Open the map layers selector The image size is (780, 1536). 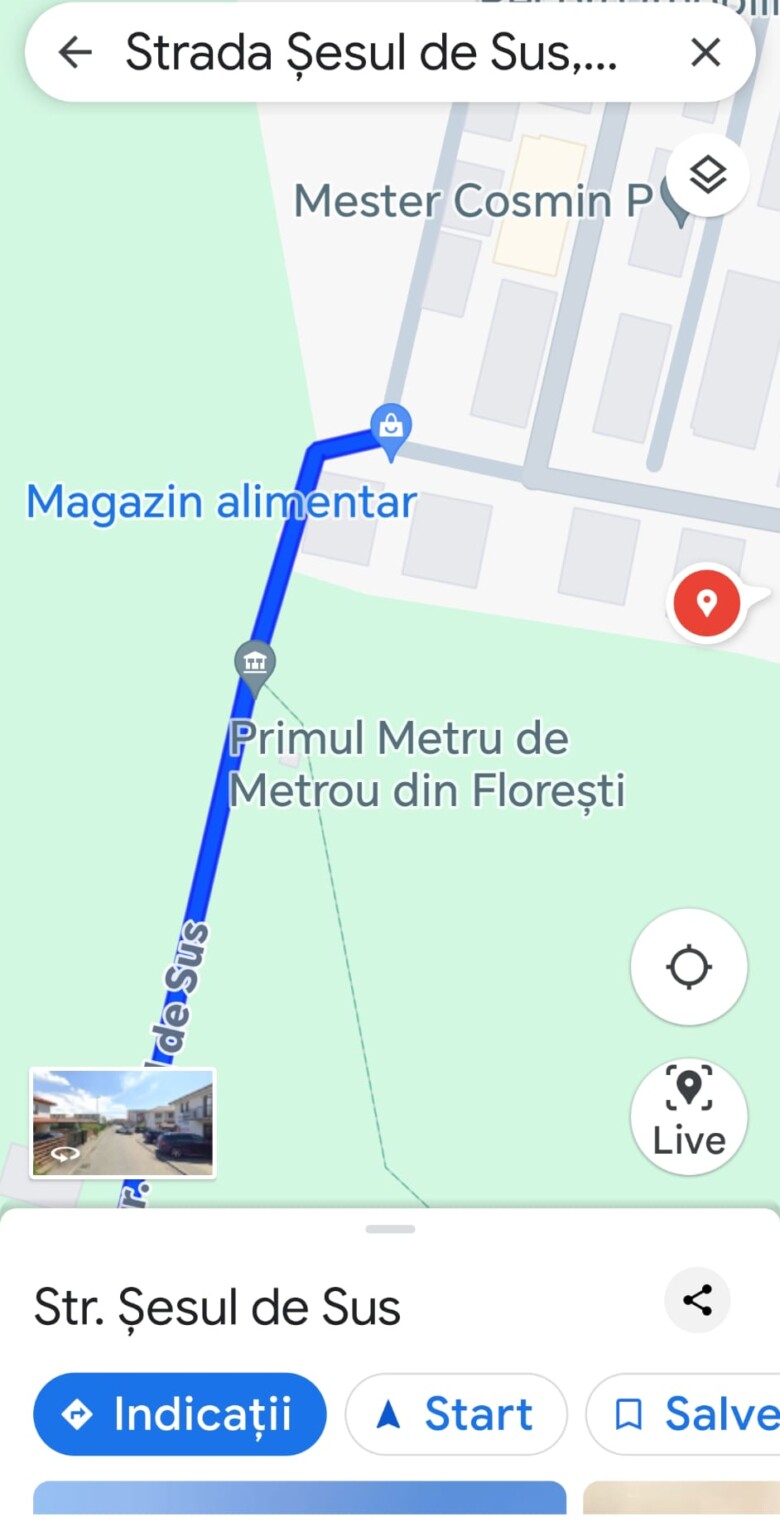pyautogui.click(x=707, y=174)
